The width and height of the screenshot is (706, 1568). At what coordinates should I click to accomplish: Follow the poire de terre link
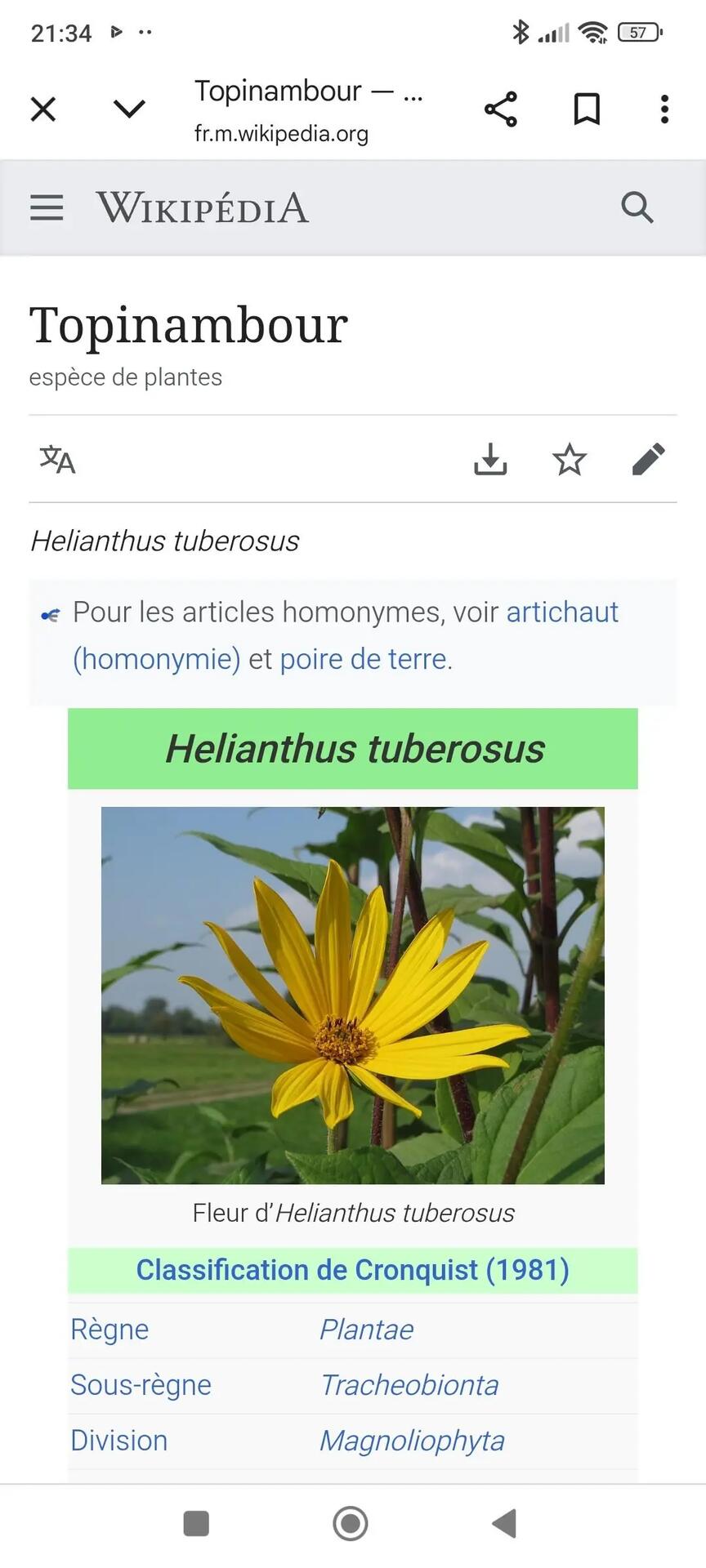[x=364, y=659]
